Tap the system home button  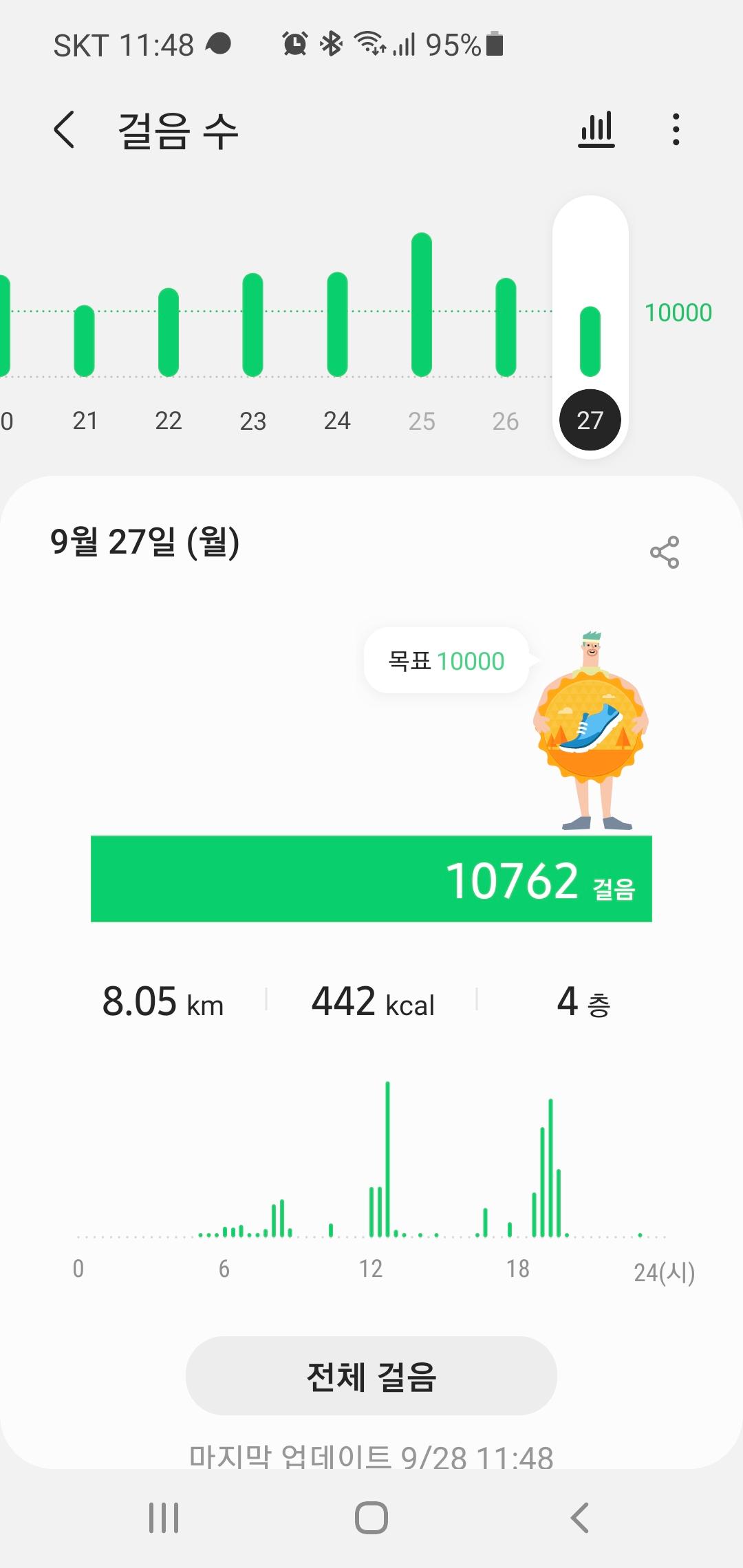tap(371, 1517)
